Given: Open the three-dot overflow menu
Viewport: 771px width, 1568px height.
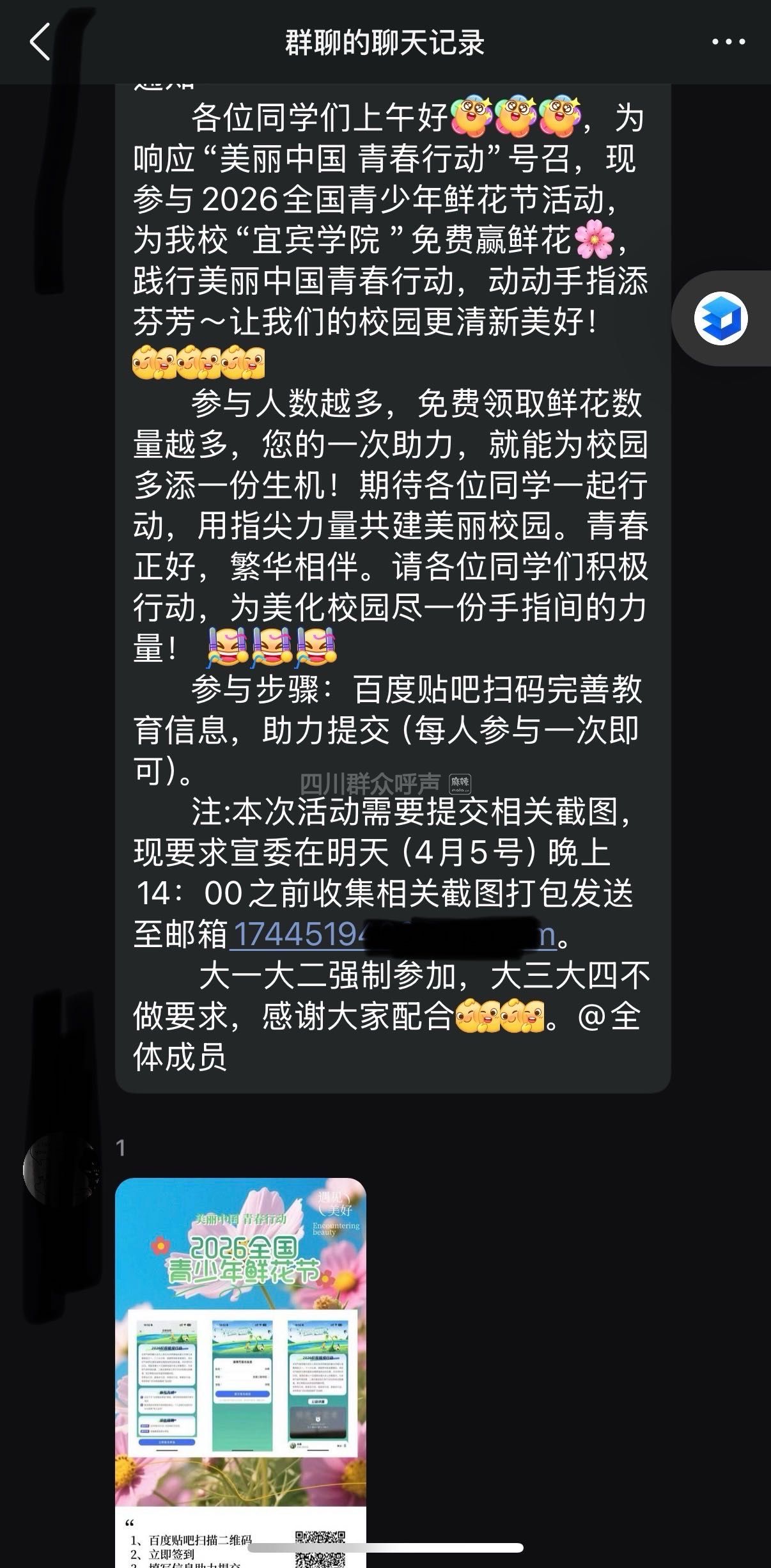Looking at the screenshot, I should 728,42.
